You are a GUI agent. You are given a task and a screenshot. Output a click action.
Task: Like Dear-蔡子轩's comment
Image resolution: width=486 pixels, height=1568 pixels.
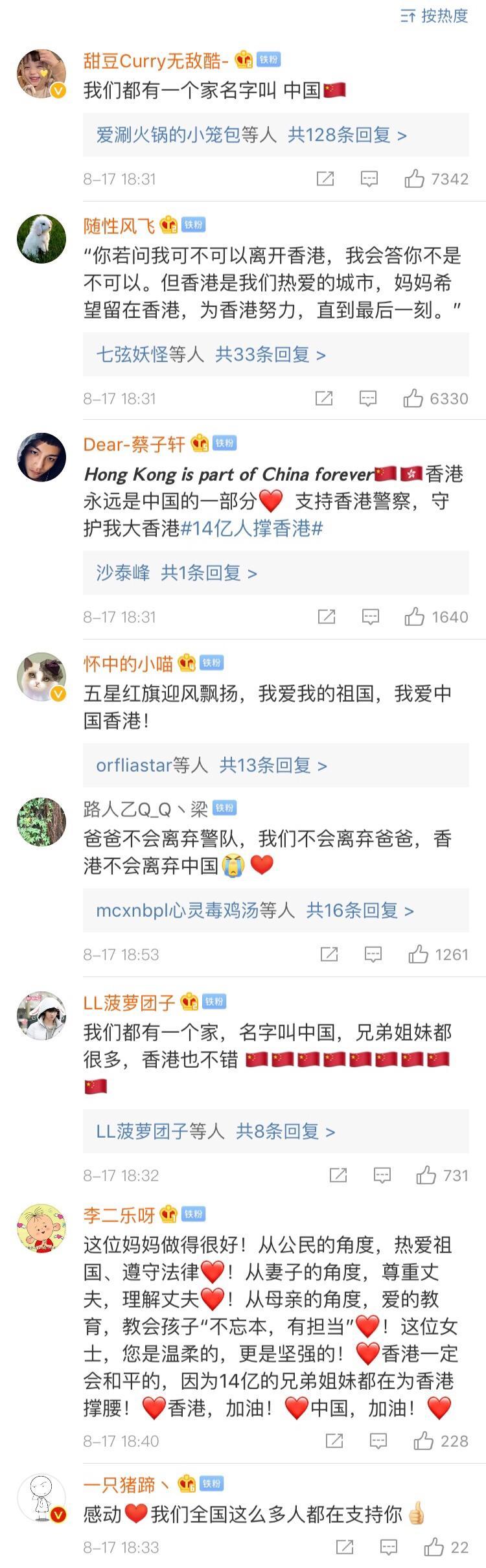[415, 617]
